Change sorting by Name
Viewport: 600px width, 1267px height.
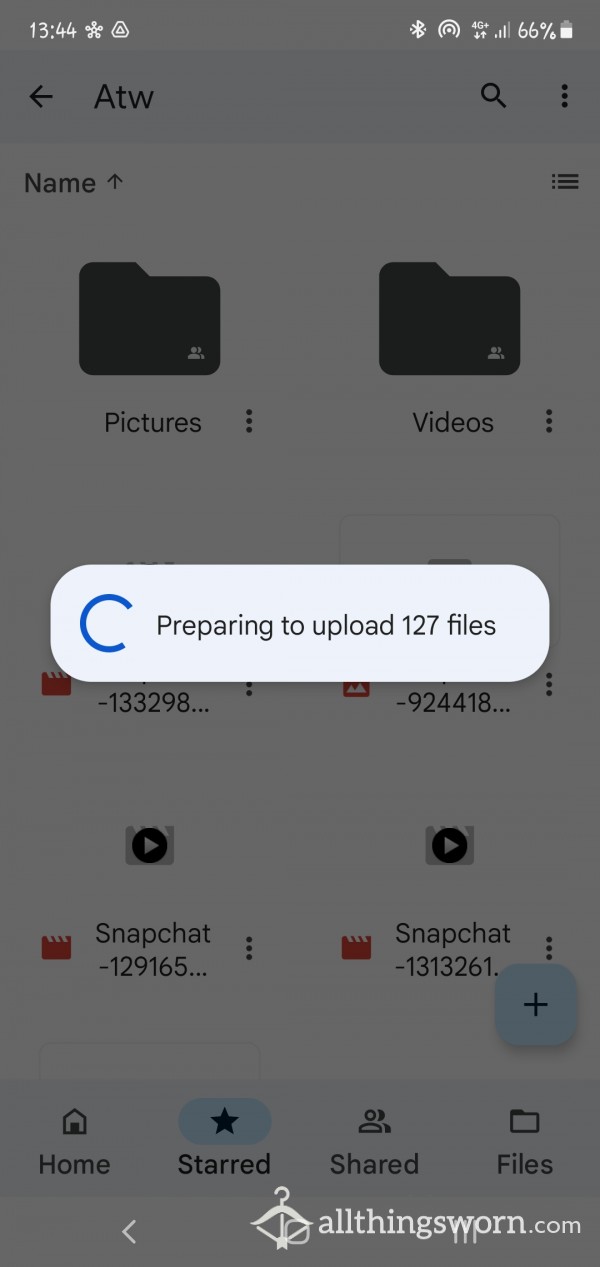[73, 183]
